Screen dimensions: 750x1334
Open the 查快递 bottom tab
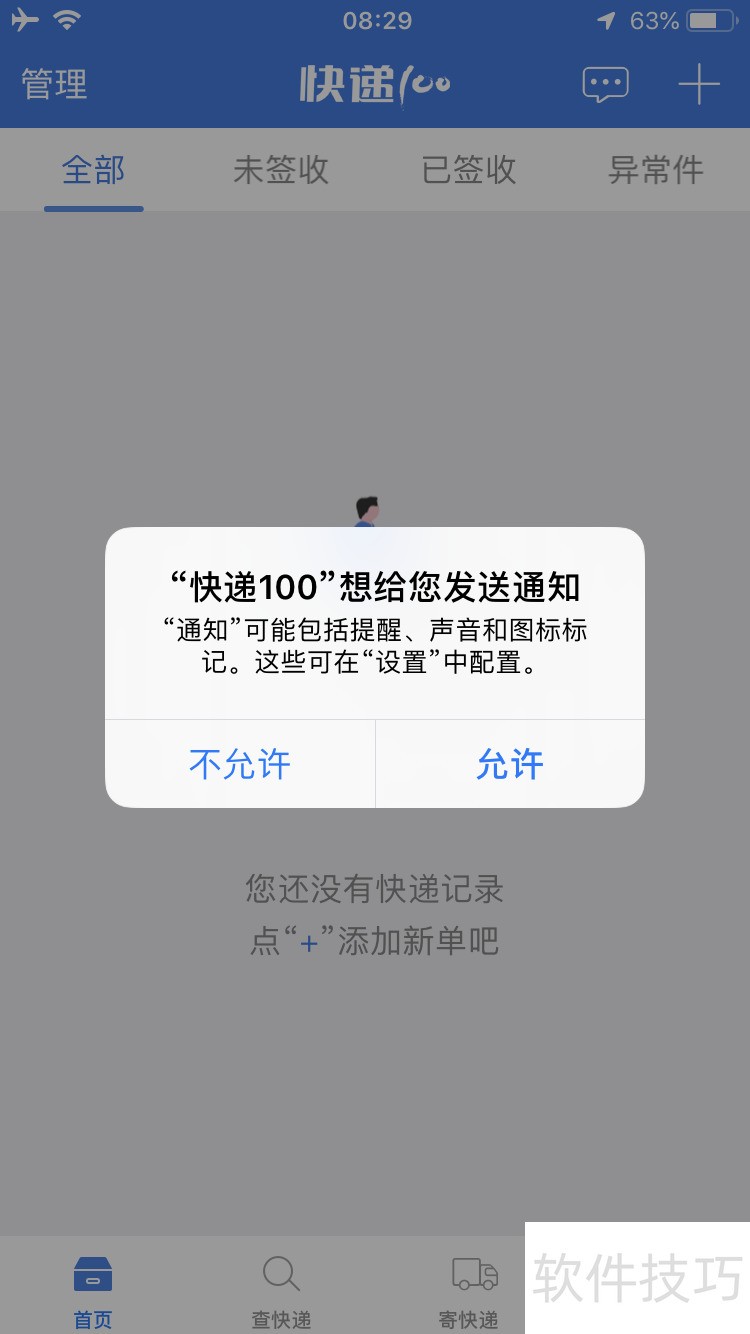(281, 1290)
